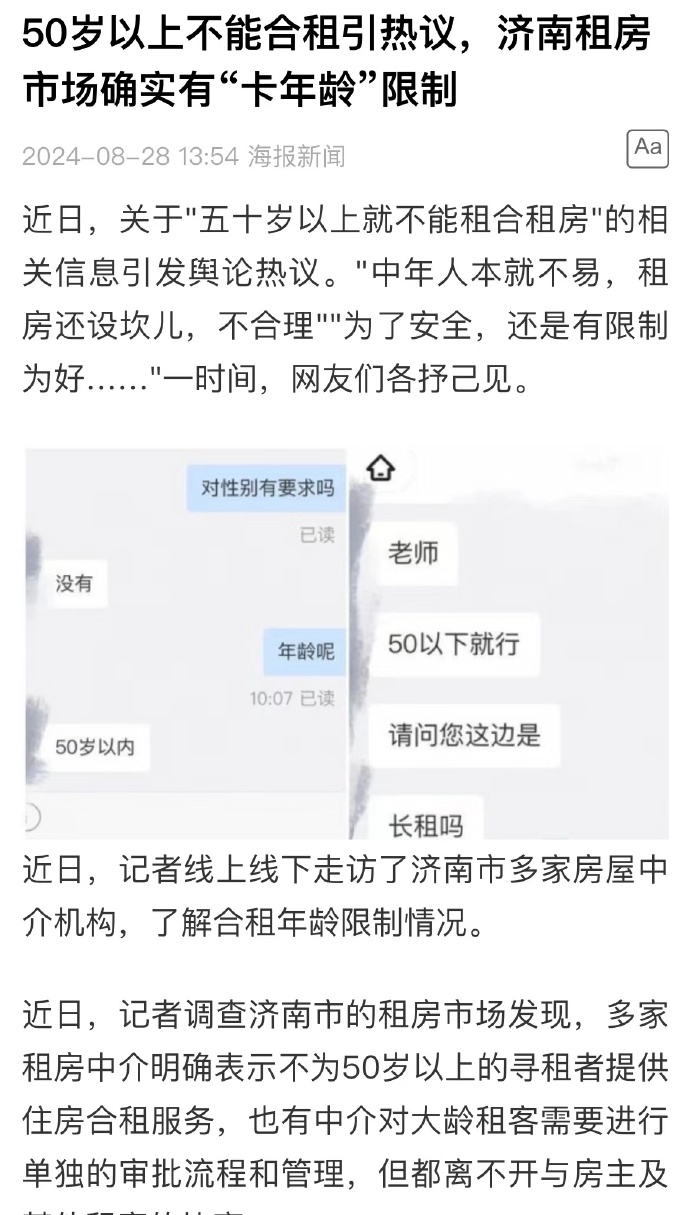Open the chat screenshot image in the article
The height and width of the screenshot is (1215, 690).
(x=346, y=641)
